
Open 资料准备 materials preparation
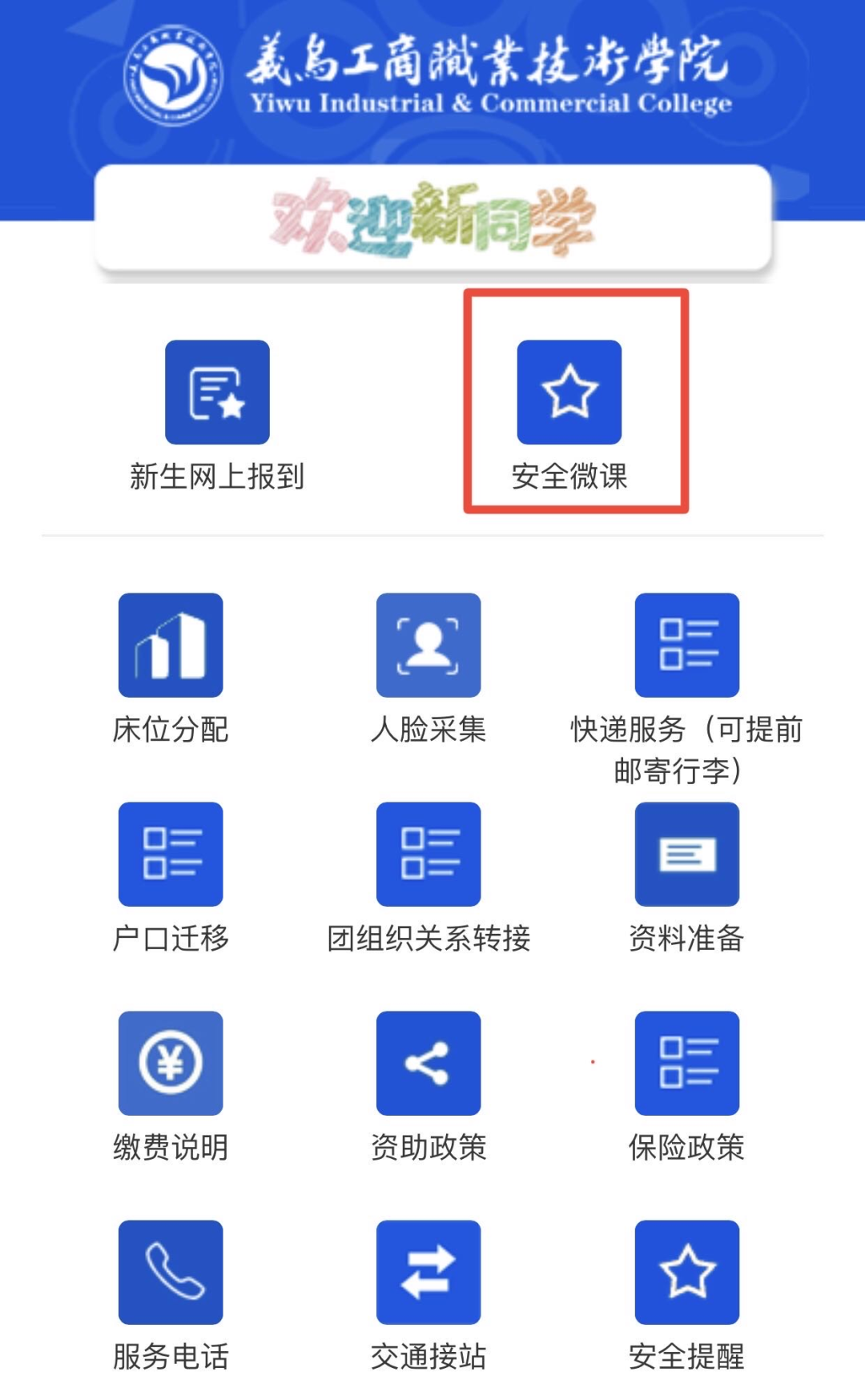[x=686, y=855]
